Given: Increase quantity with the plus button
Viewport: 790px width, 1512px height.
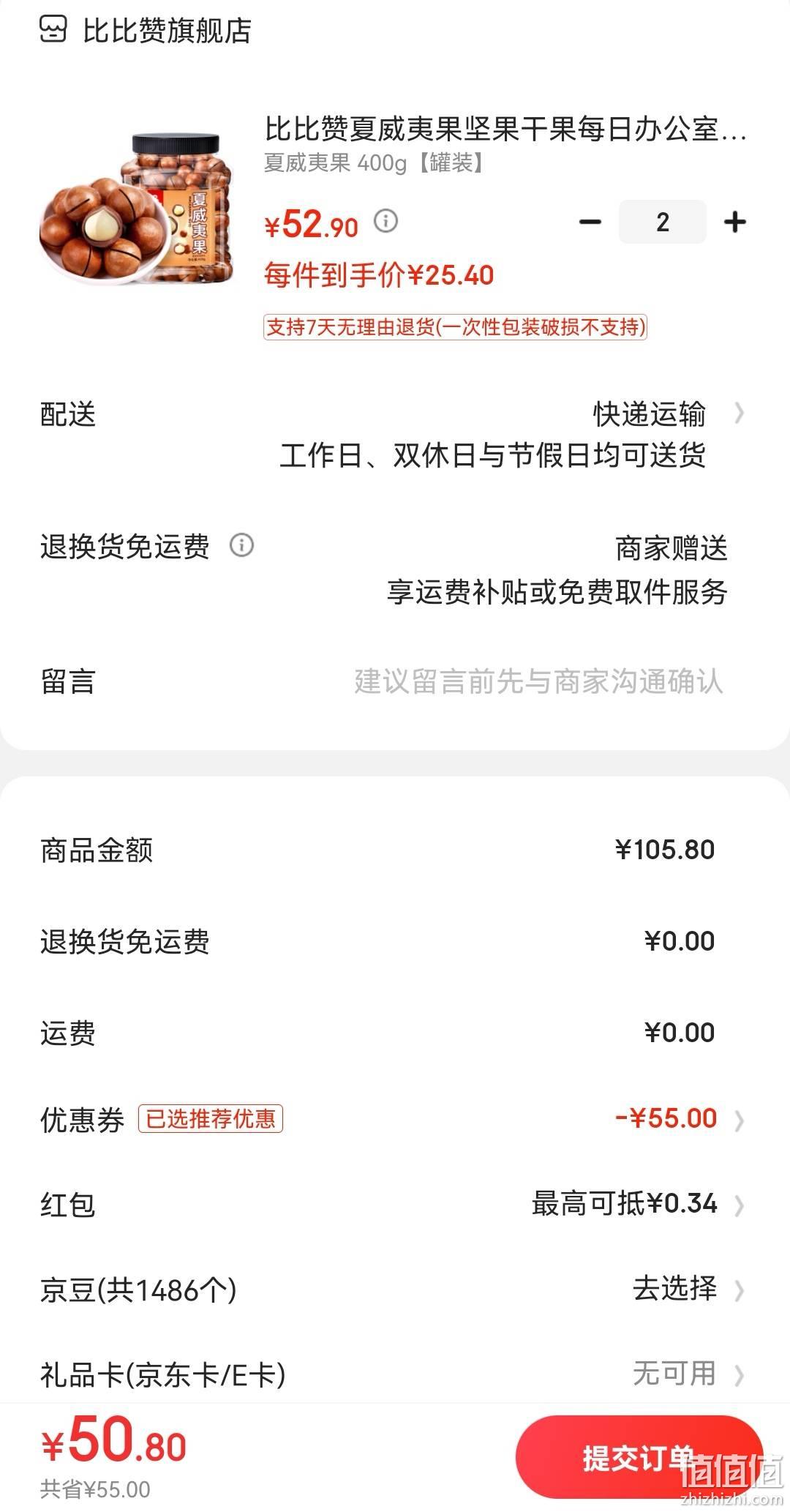Looking at the screenshot, I should click(x=734, y=222).
